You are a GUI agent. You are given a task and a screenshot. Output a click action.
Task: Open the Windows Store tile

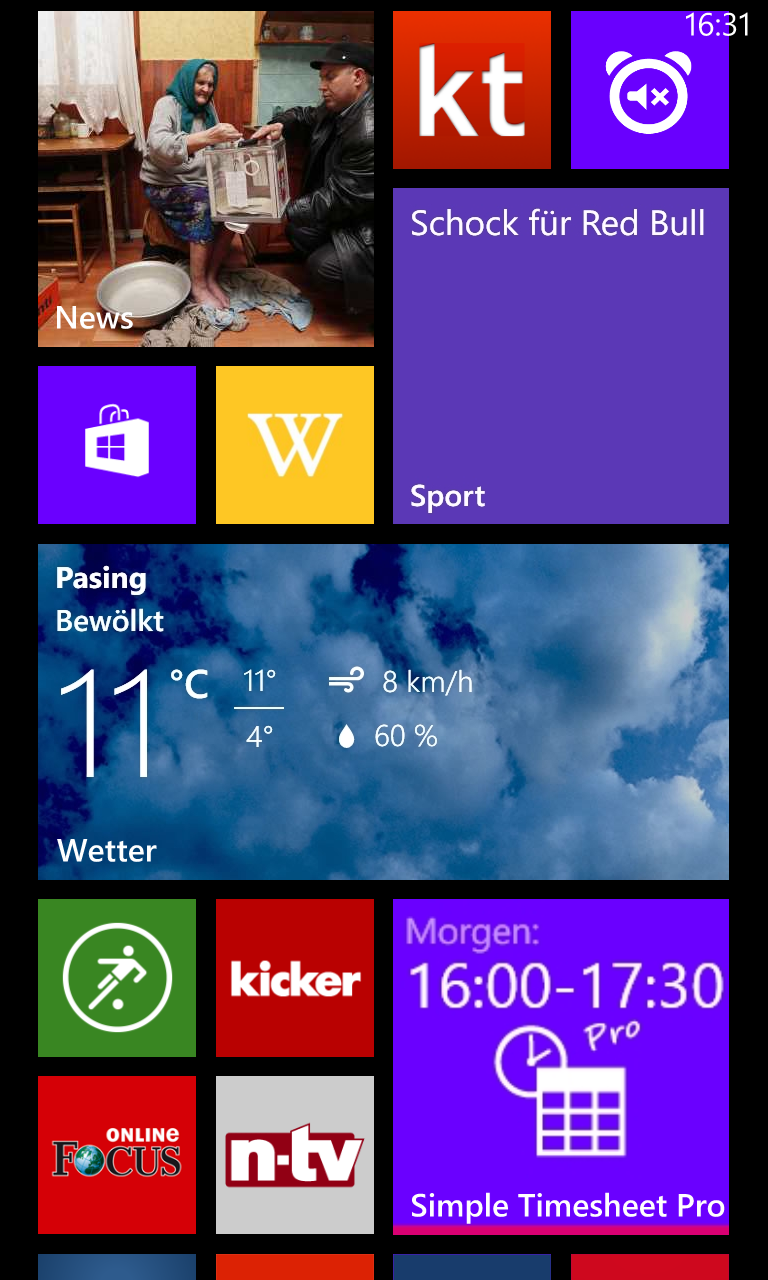pos(117,445)
